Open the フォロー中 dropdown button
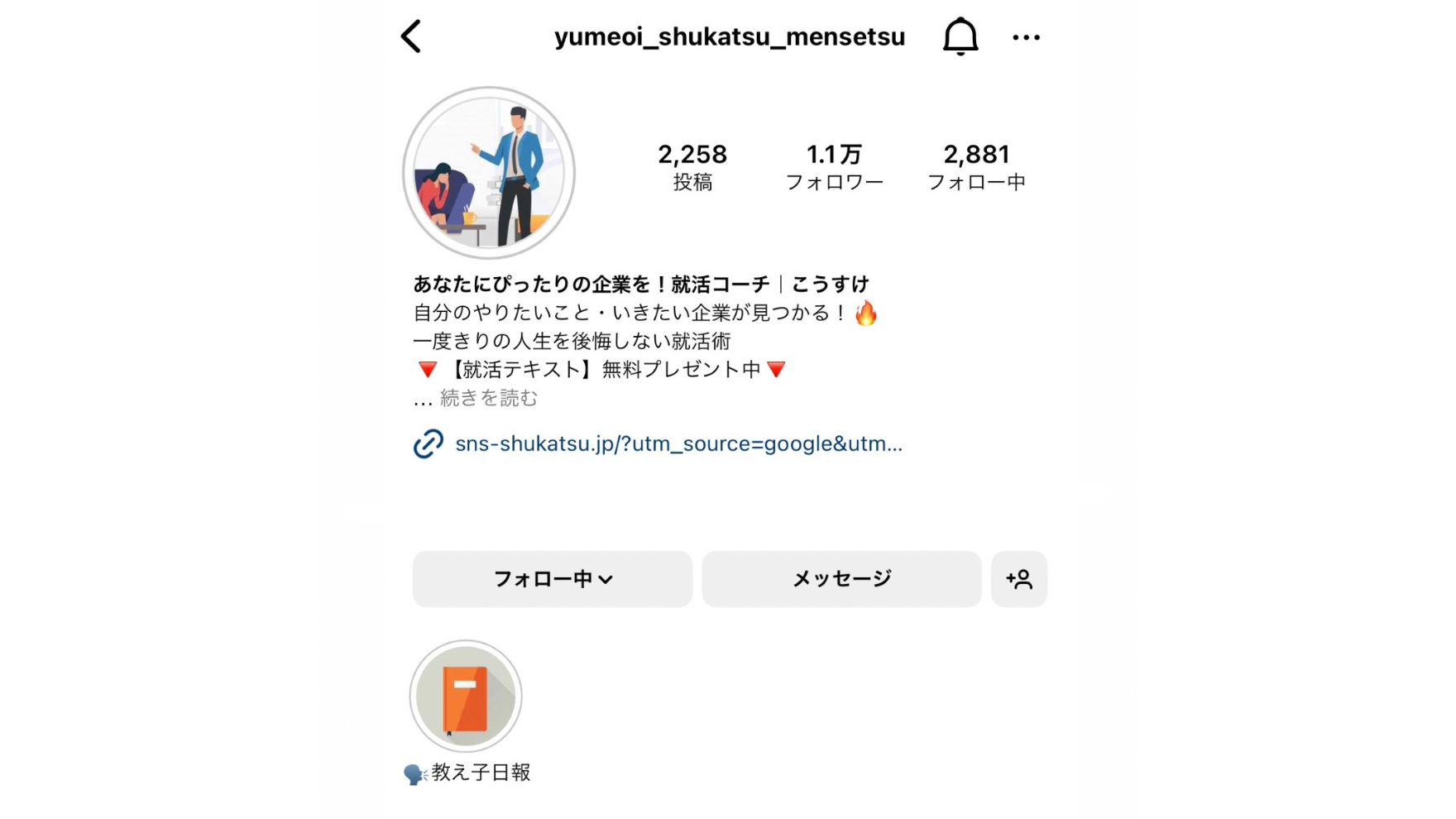1456x819 pixels. (552, 579)
